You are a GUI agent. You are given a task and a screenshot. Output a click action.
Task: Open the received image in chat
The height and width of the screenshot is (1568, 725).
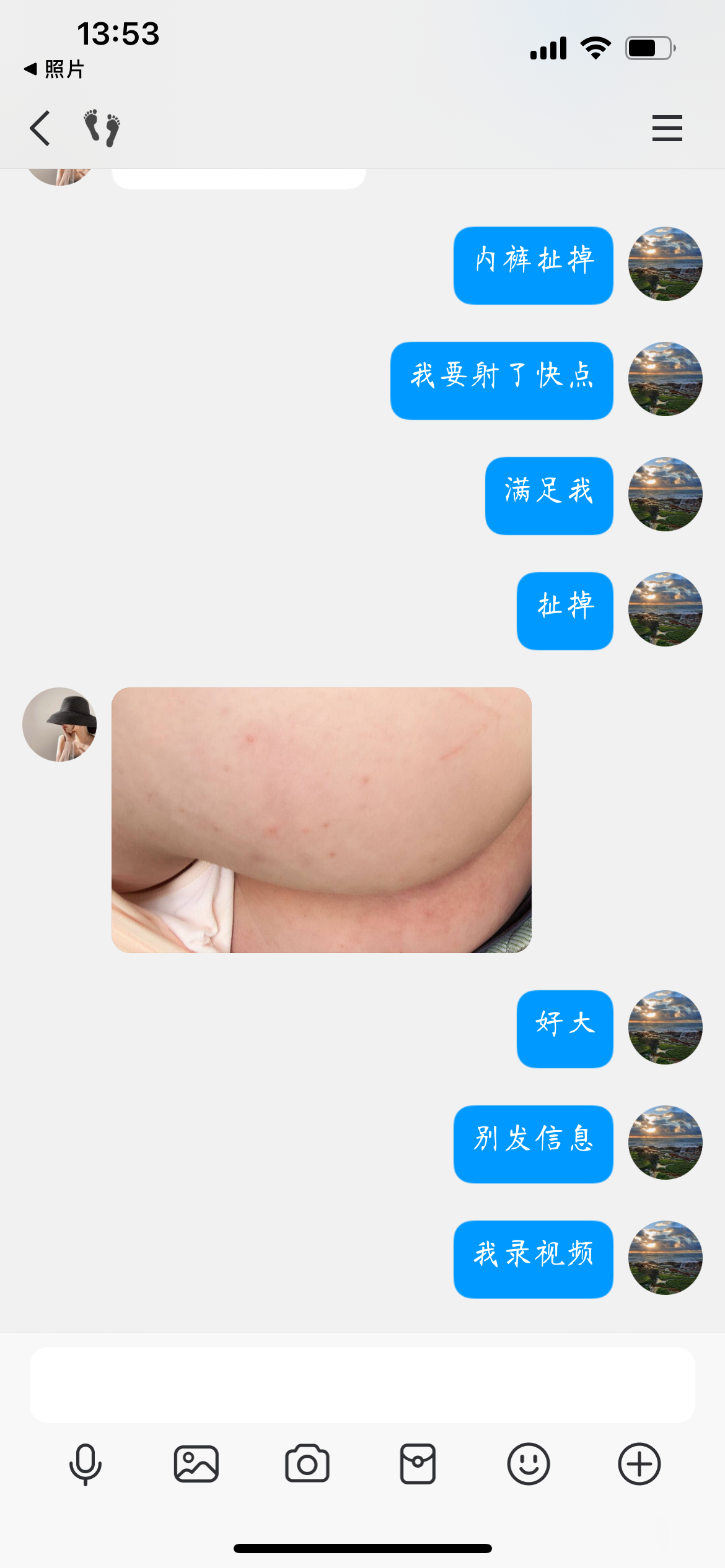click(321, 820)
